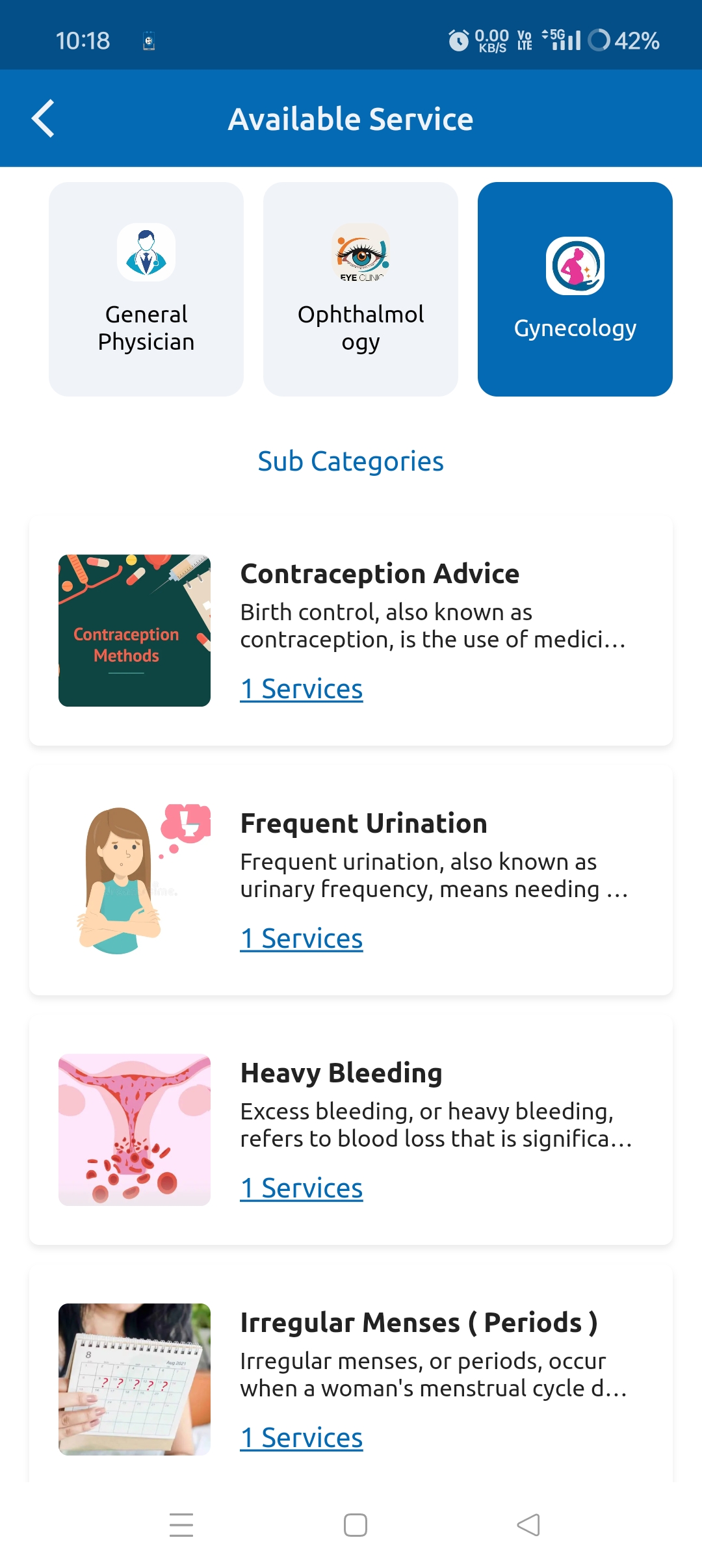Select the Gynecology category
Image resolution: width=702 pixels, height=1568 pixels.
575,289
